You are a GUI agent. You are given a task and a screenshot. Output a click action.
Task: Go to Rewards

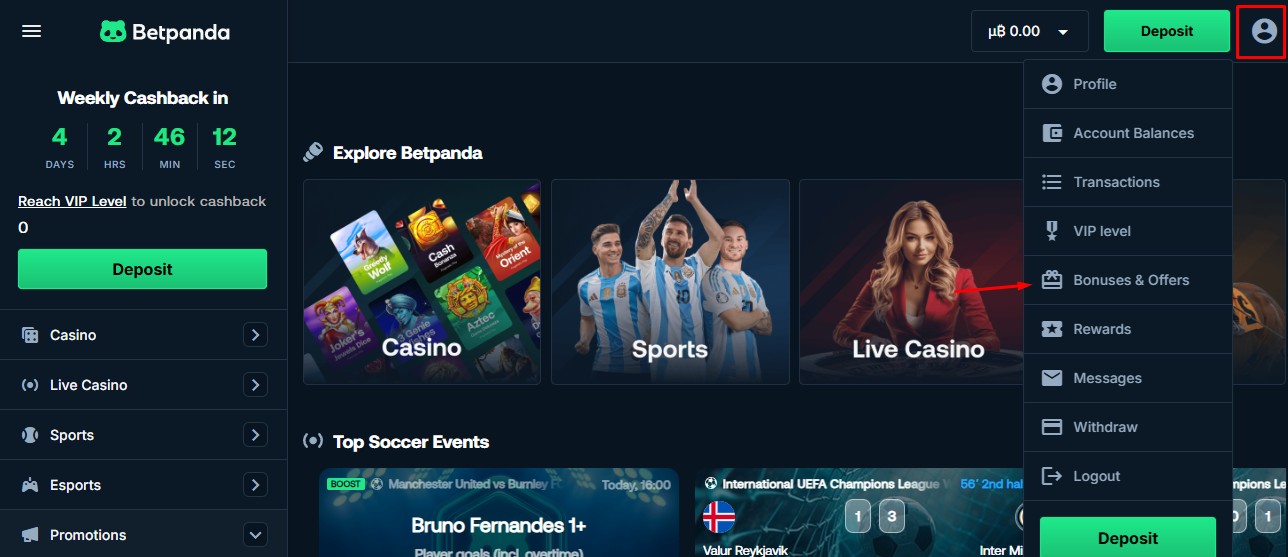click(1101, 329)
